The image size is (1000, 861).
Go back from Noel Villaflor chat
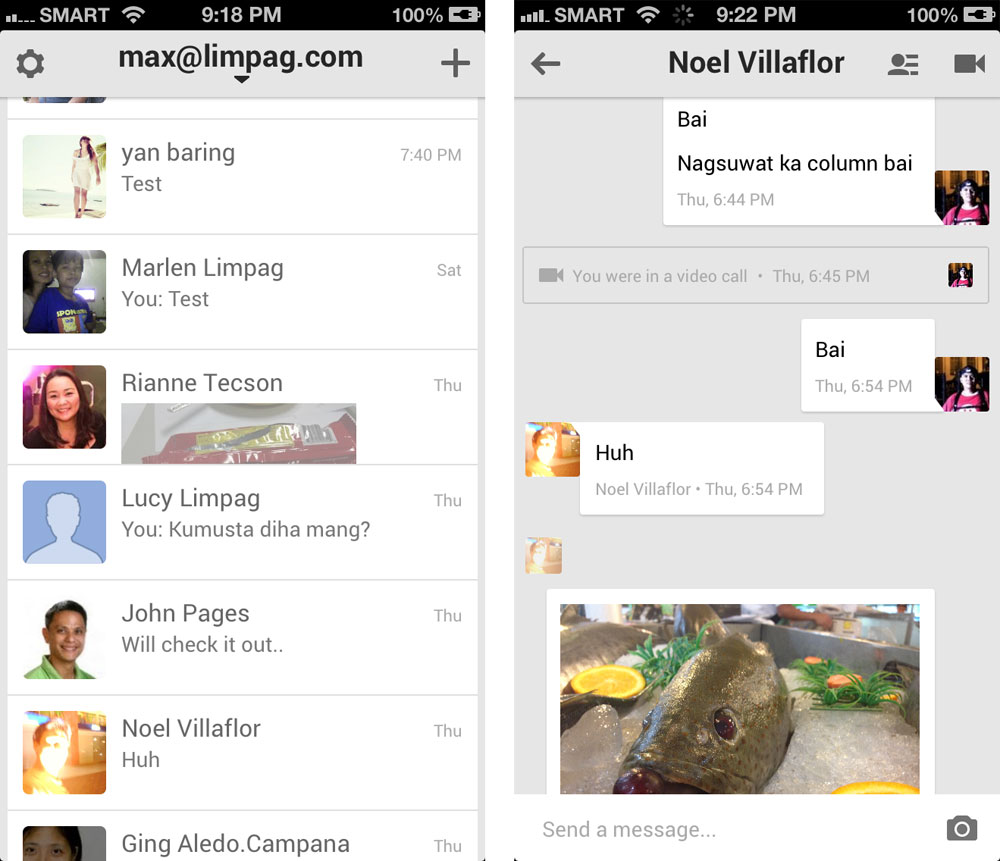(x=545, y=64)
